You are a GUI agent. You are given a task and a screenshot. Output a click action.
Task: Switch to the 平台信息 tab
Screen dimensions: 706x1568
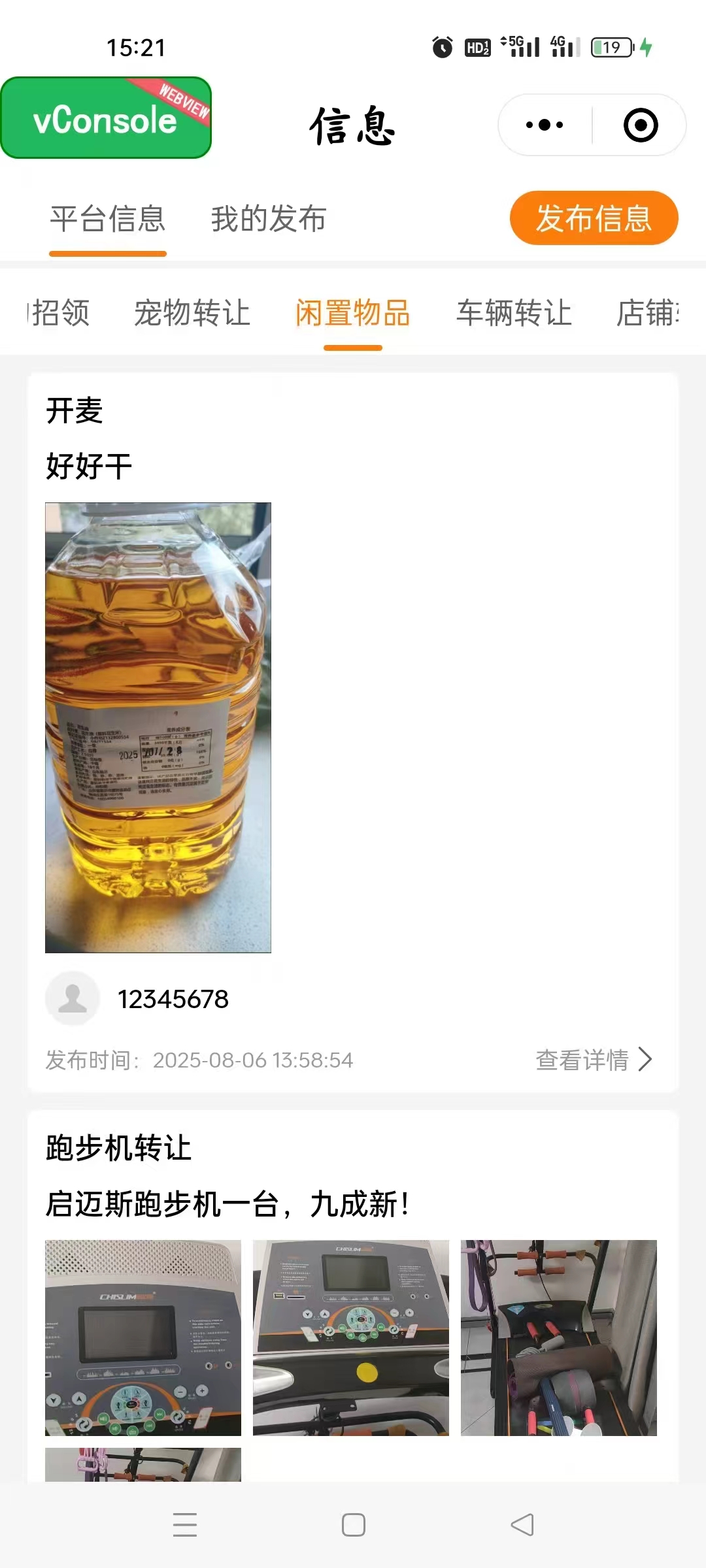tap(108, 219)
